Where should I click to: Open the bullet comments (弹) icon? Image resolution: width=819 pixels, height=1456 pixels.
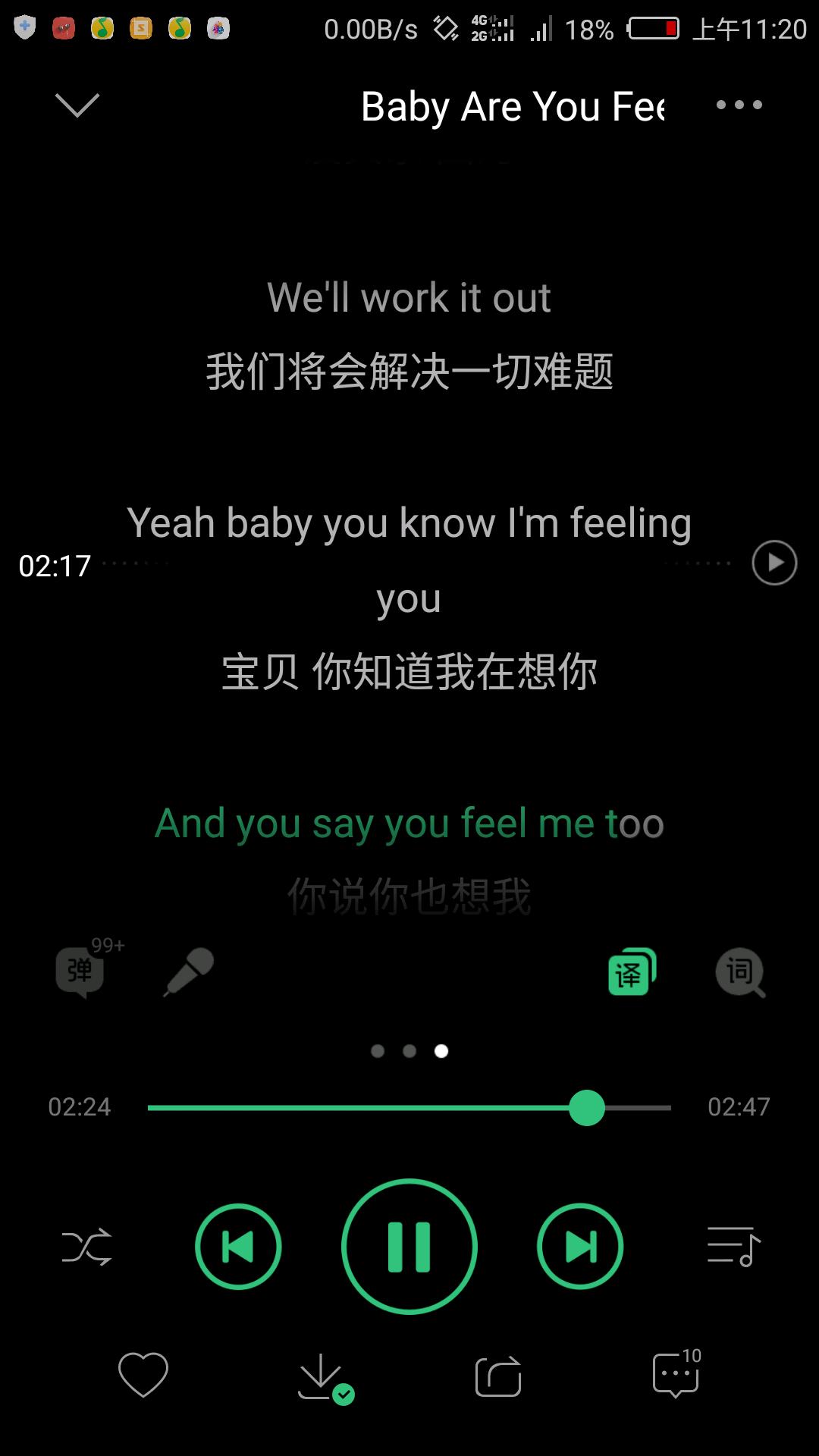coord(80,971)
